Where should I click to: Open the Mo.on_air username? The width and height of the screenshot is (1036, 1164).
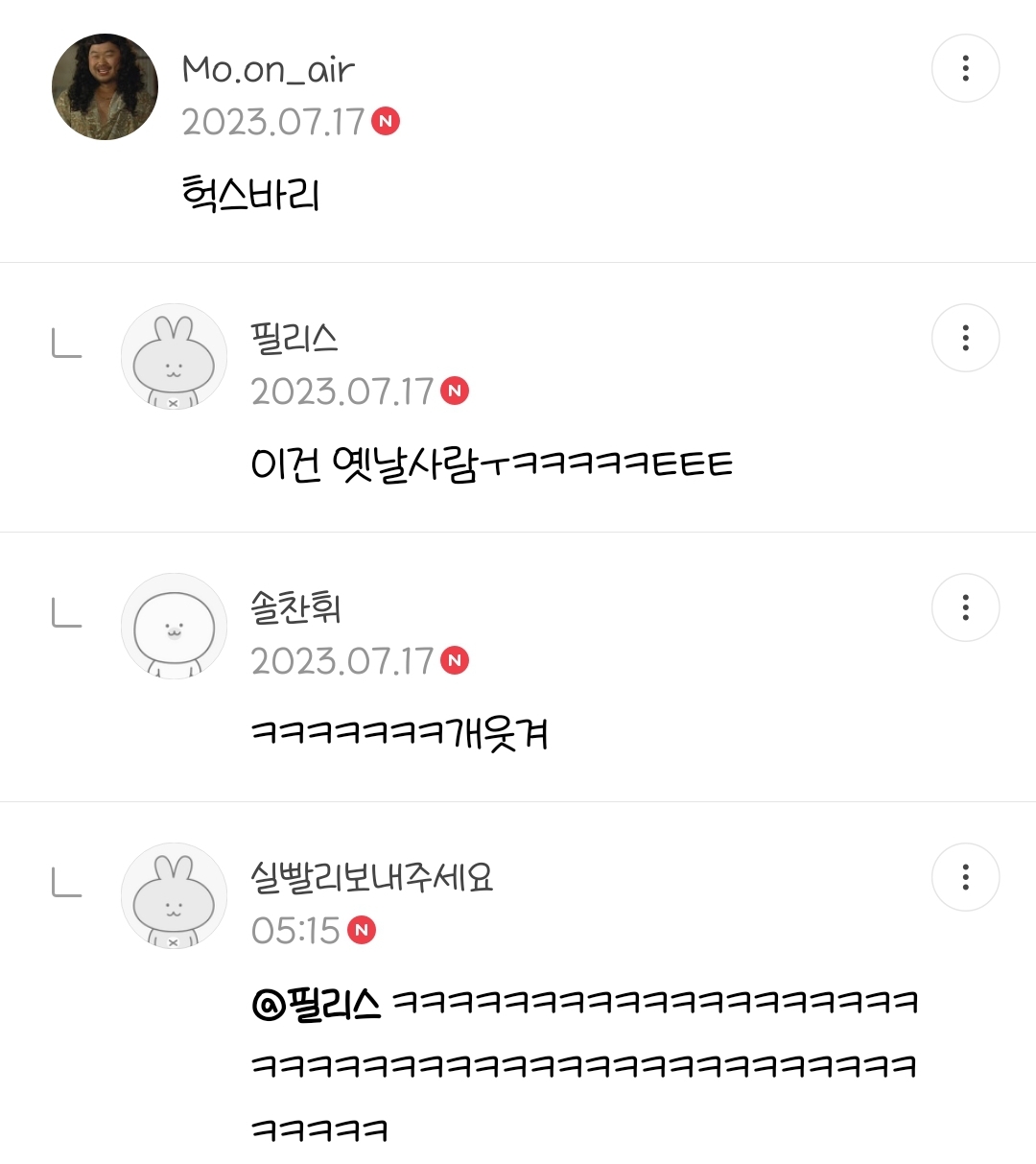pyautogui.click(x=269, y=69)
